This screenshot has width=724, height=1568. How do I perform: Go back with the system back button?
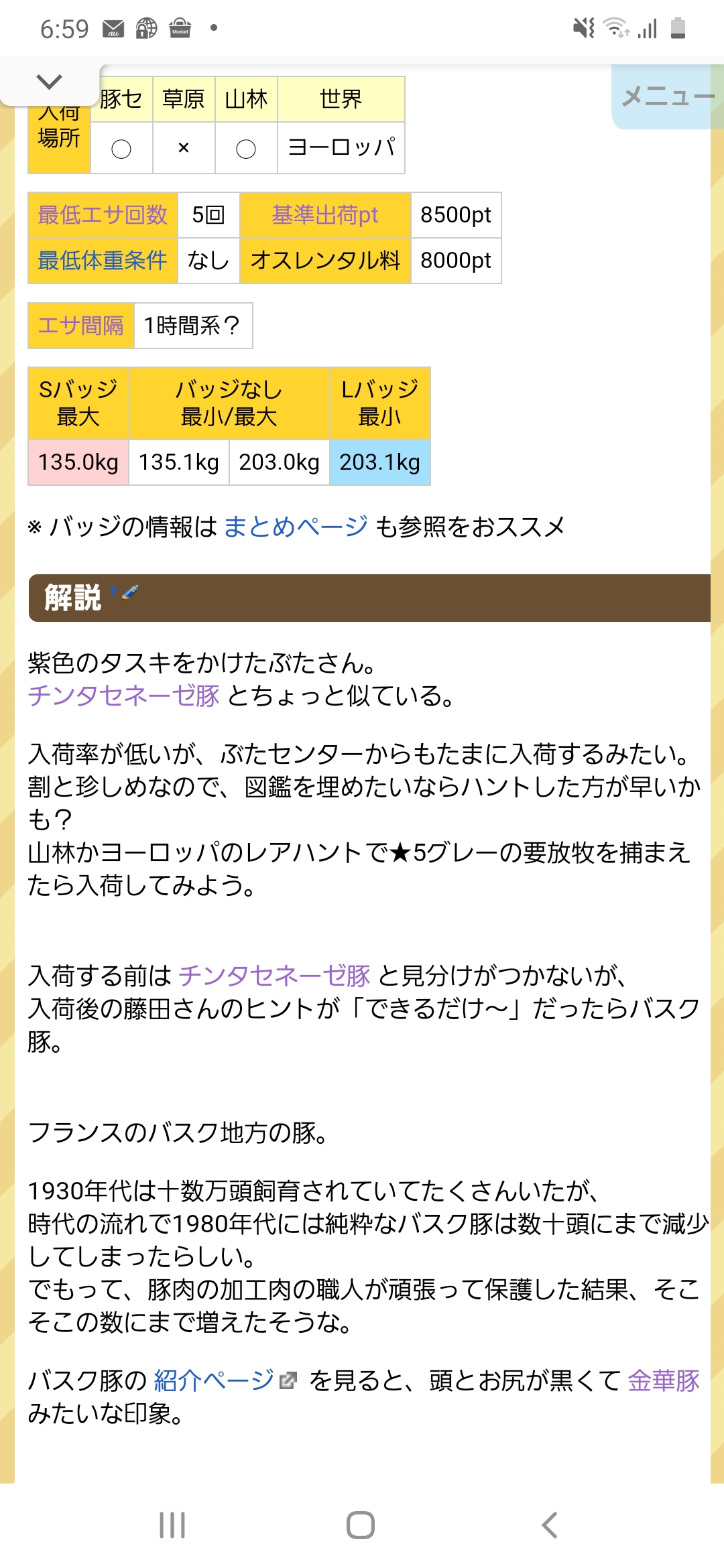point(550,1525)
